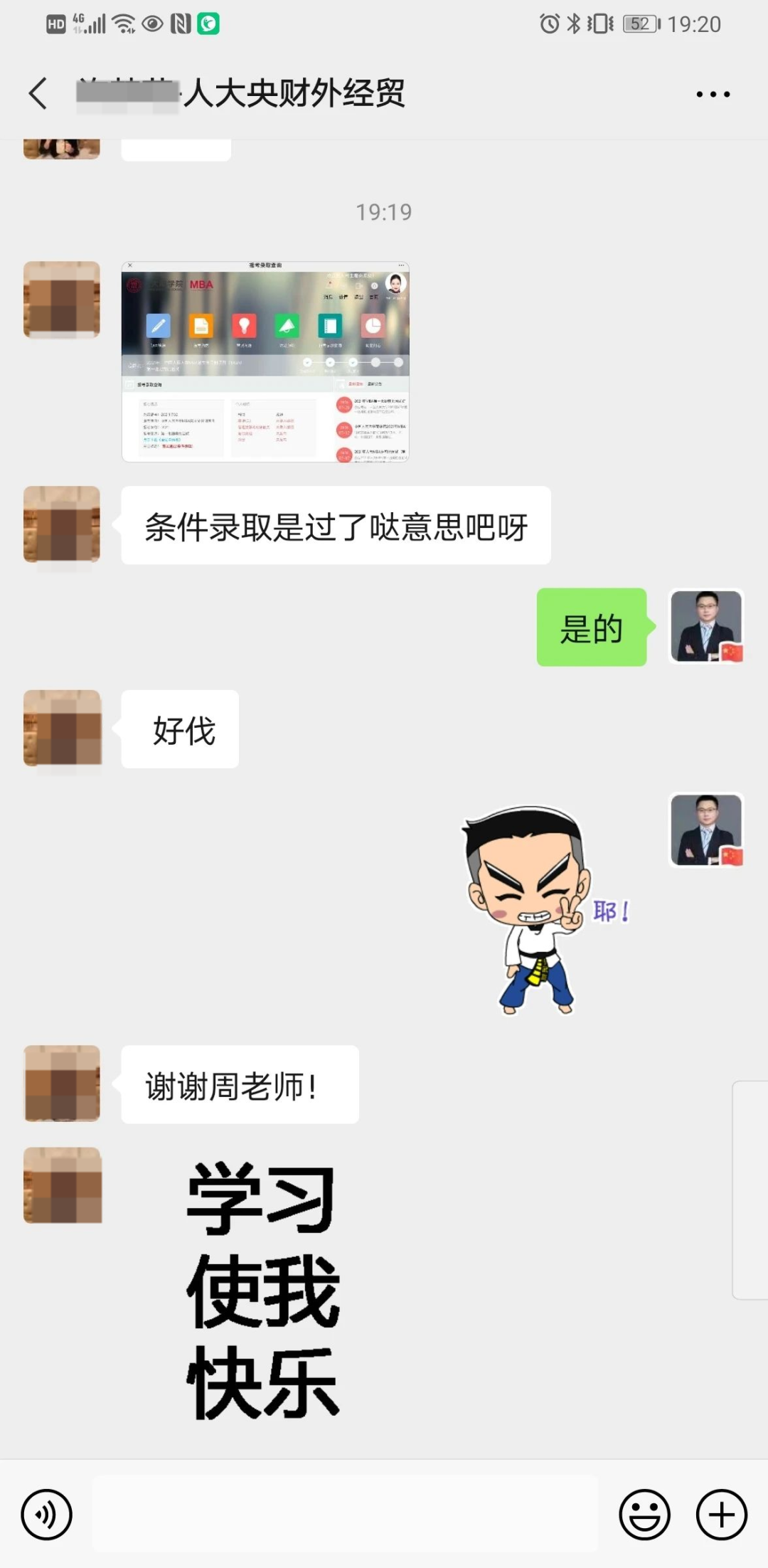768x1568 pixels.
Task: Go back to the chat list
Action: click(38, 94)
